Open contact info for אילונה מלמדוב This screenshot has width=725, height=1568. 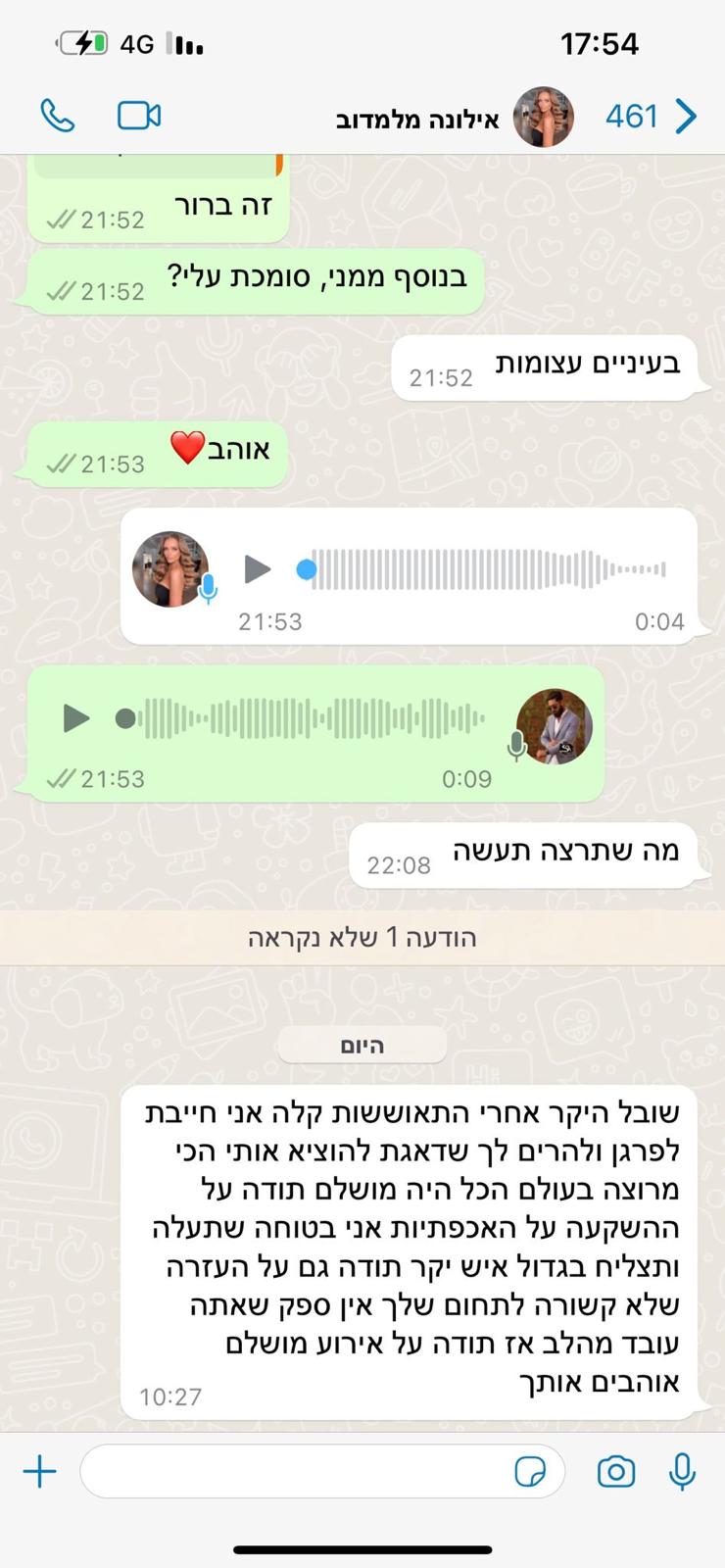[x=417, y=120]
